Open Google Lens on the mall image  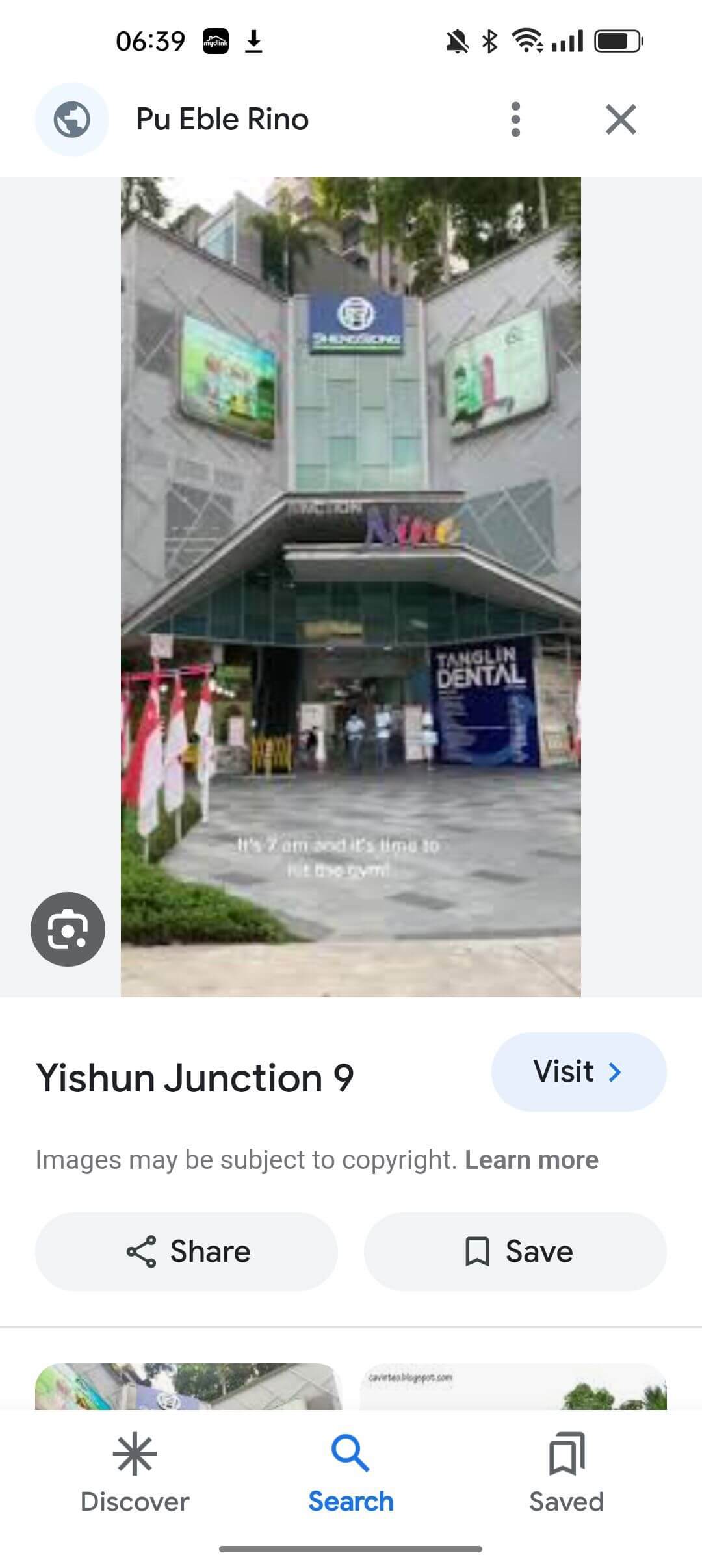(x=67, y=930)
